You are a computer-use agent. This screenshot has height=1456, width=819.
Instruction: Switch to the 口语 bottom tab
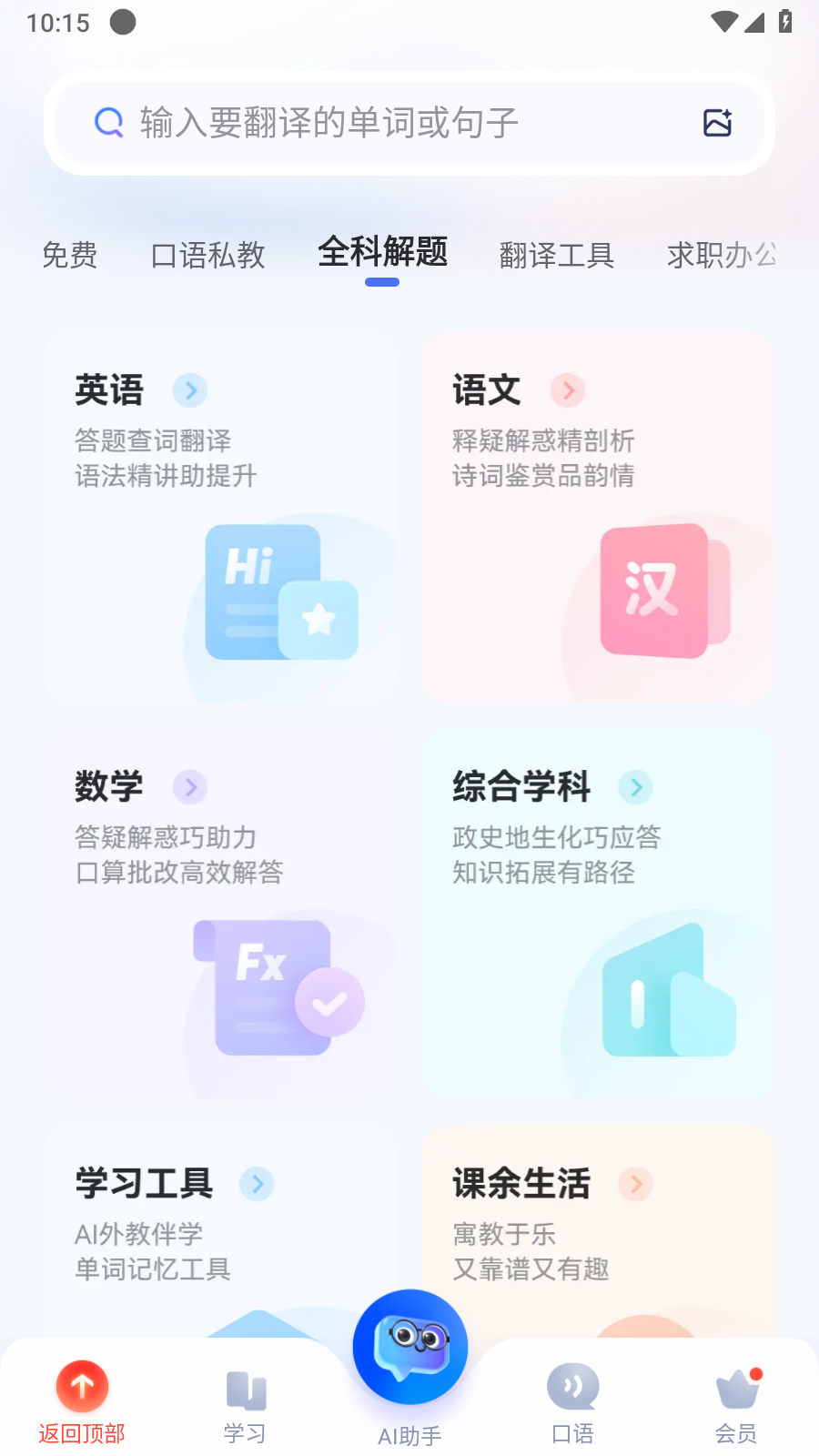click(573, 1405)
